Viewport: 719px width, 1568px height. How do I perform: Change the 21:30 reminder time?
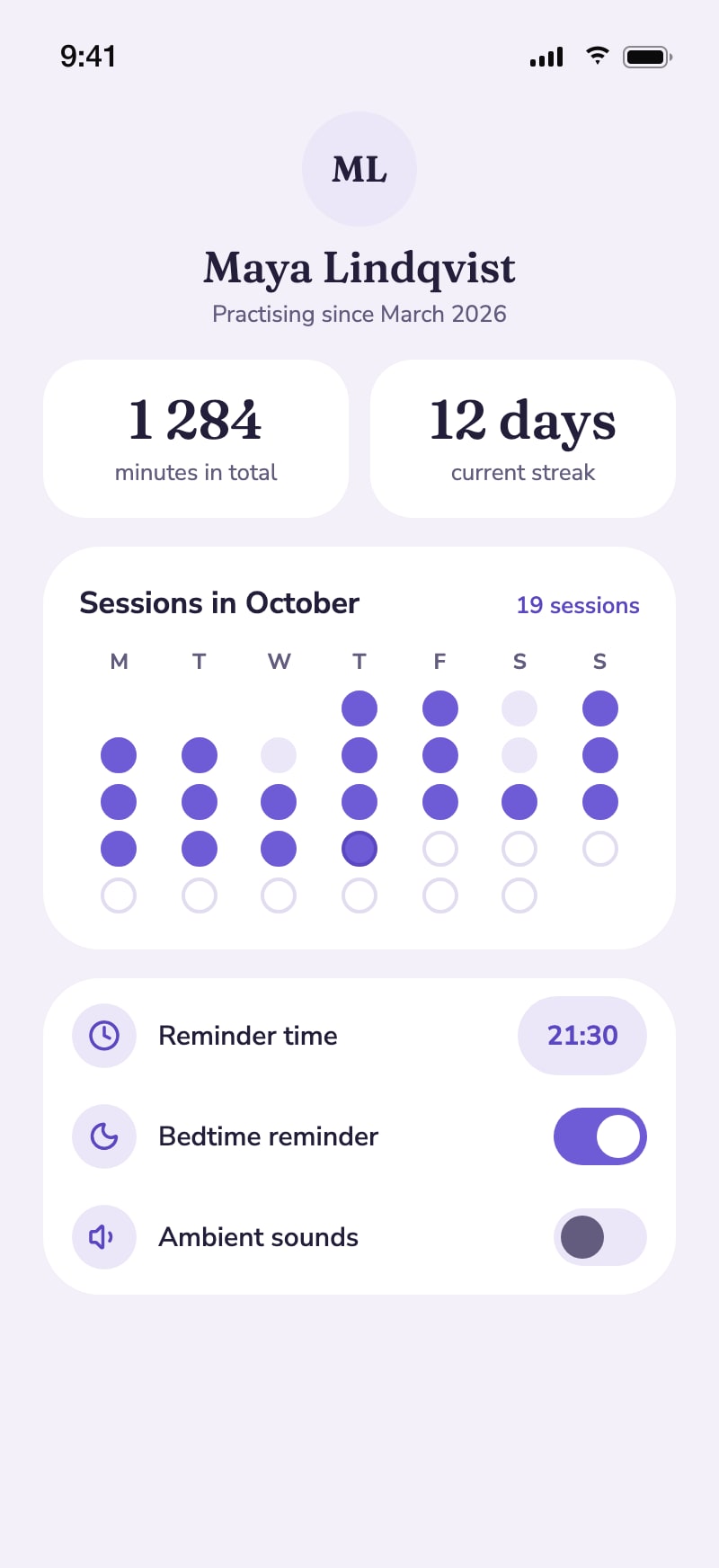click(x=582, y=1036)
